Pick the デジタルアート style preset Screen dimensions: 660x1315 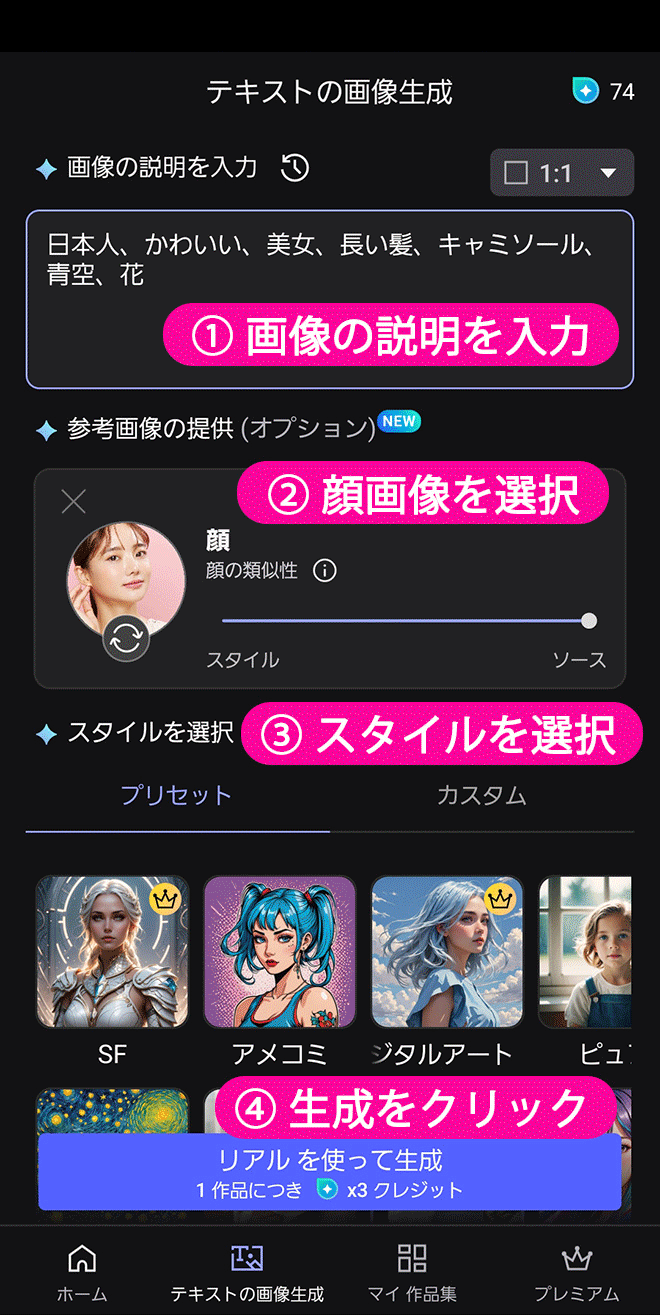[x=447, y=952]
